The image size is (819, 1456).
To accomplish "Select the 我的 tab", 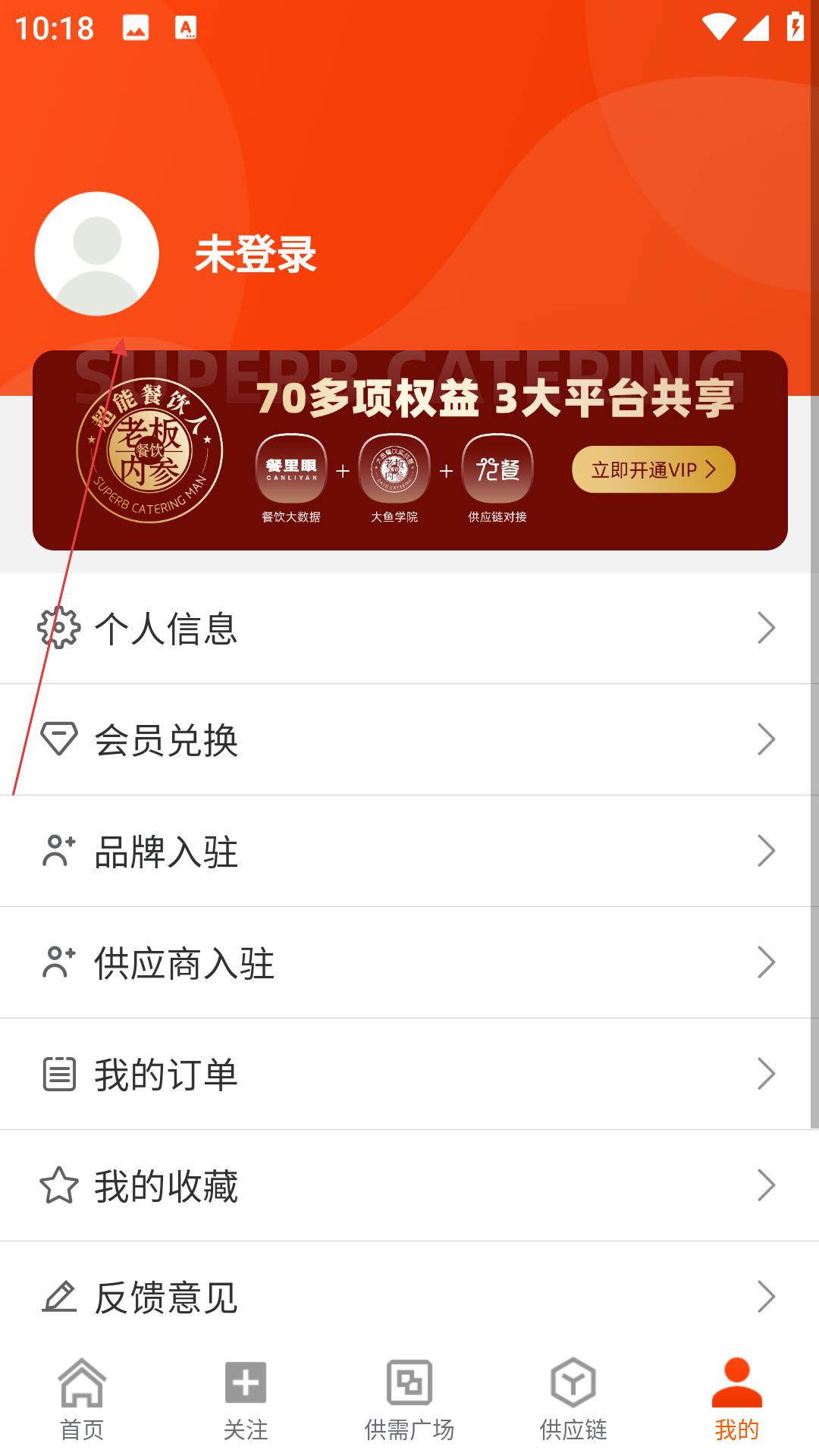I will 736,1400.
